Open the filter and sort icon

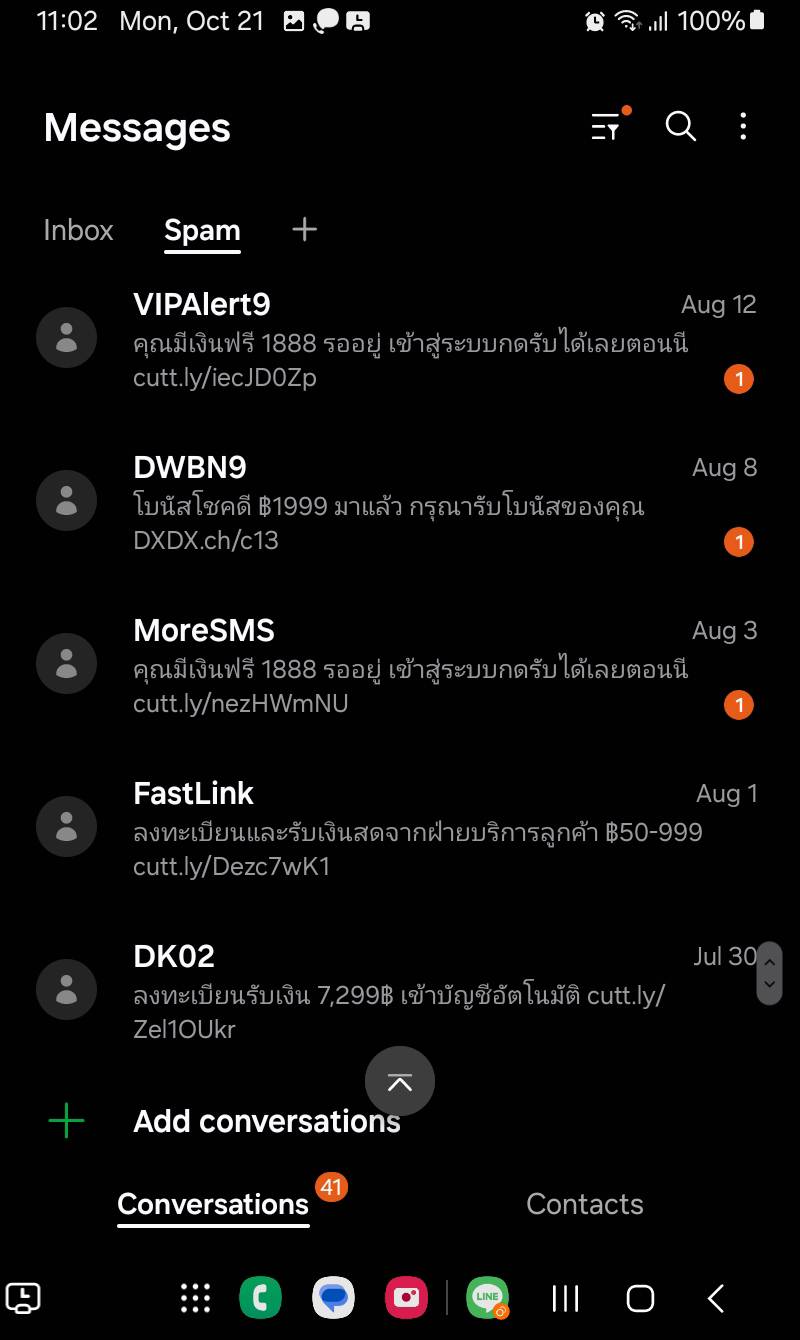point(606,126)
